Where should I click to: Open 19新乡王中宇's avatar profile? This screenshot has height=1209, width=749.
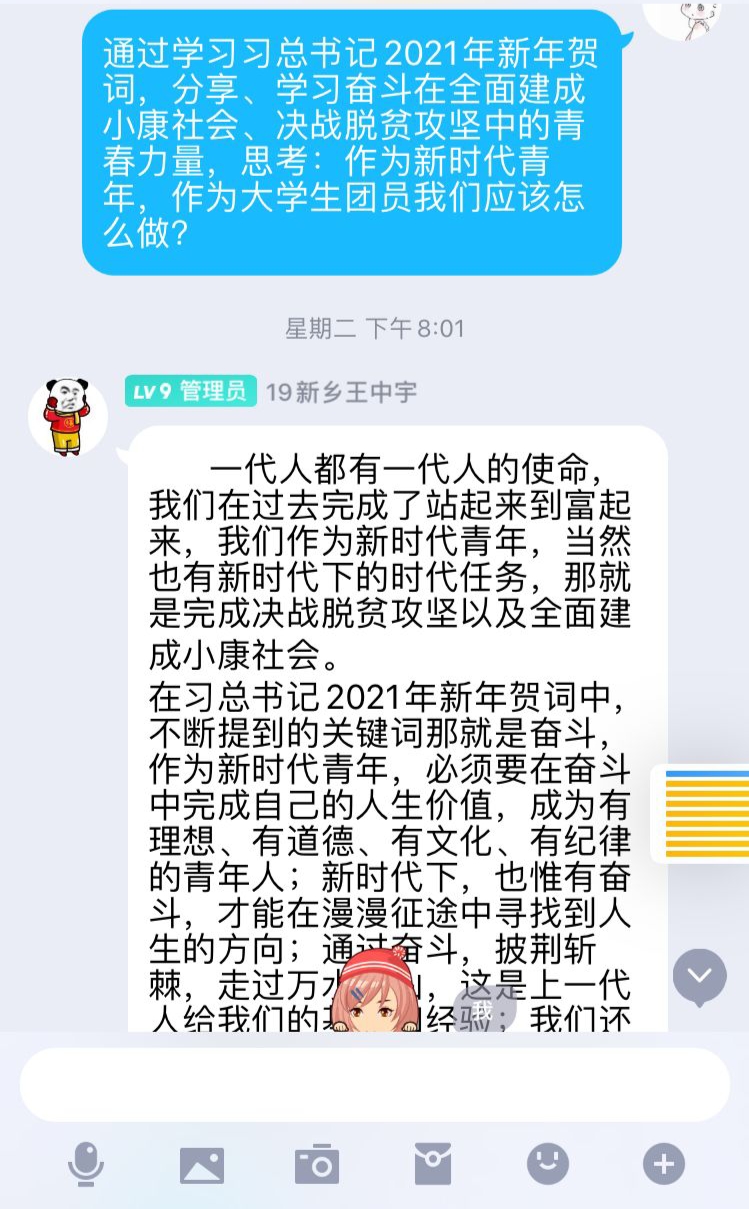[68, 416]
